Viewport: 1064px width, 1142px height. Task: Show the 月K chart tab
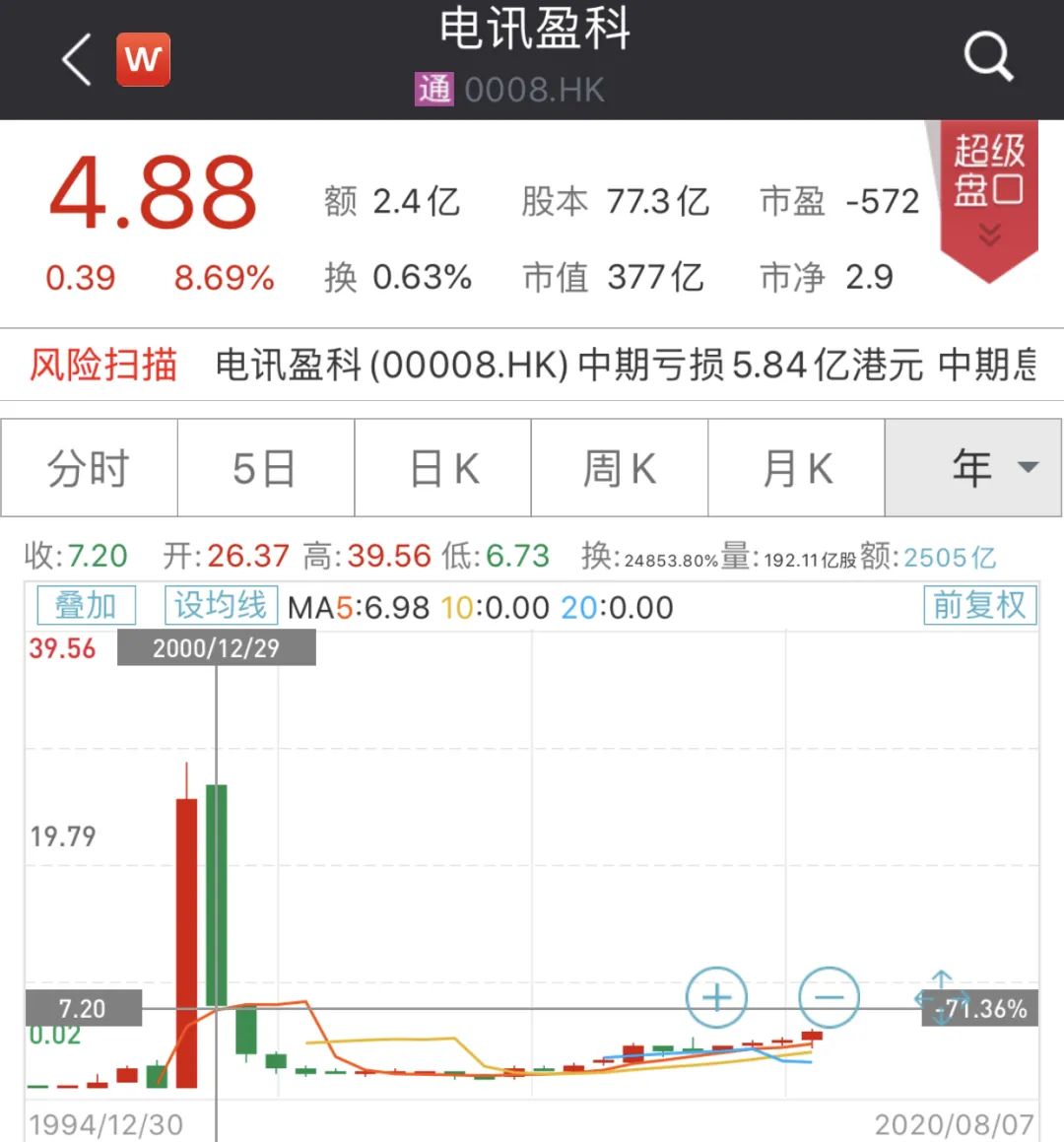click(x=796, y=468)
